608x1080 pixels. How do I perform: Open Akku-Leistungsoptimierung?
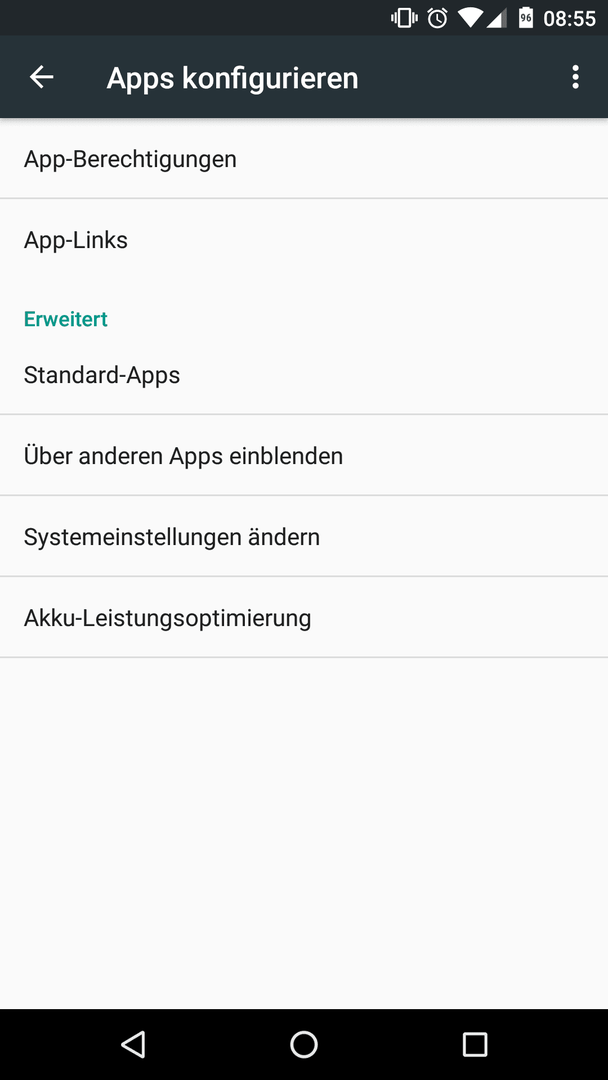[304, 618]
